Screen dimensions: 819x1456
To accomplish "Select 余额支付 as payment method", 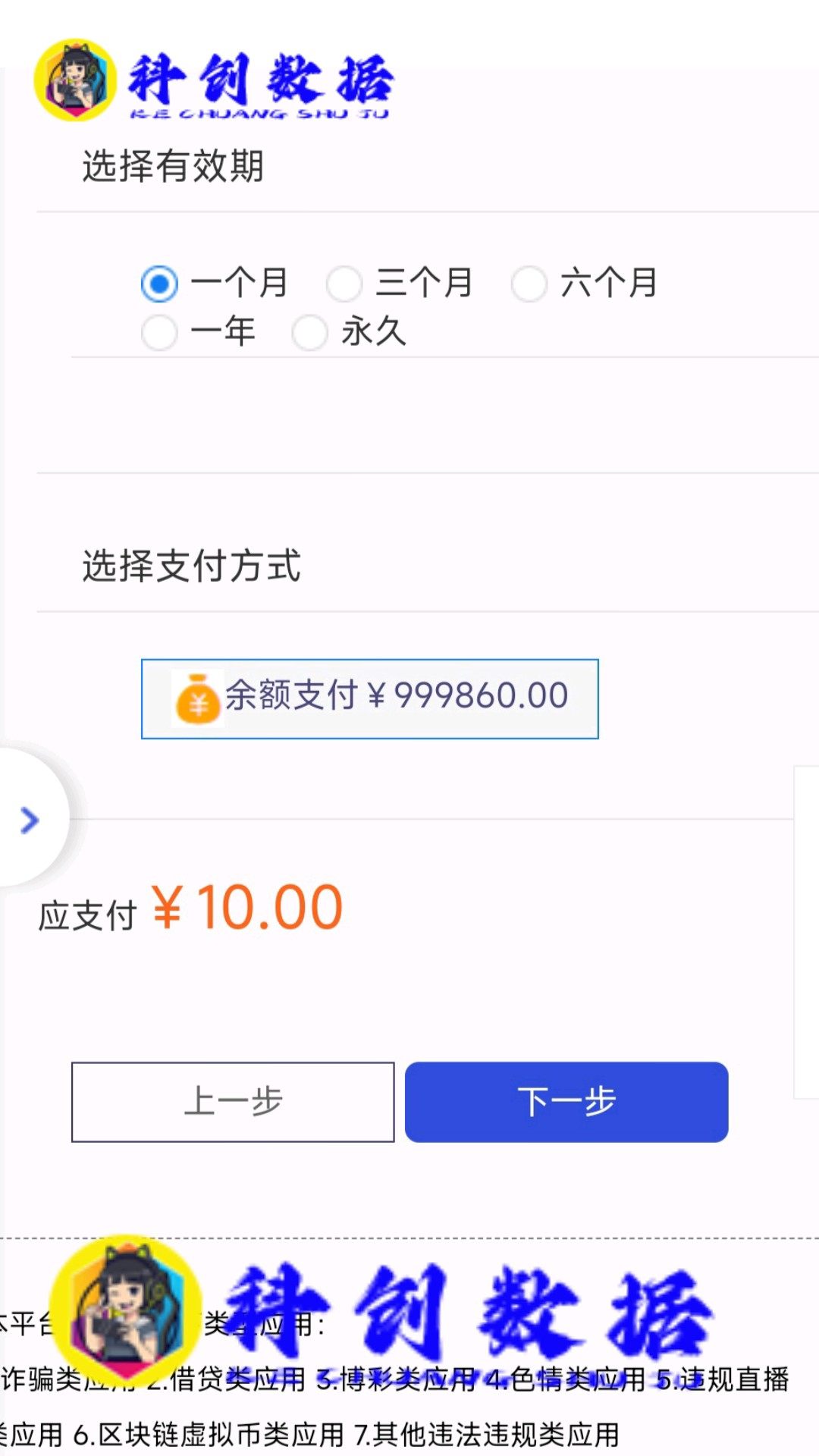I will pyautogui.click(x=370, y=698).
